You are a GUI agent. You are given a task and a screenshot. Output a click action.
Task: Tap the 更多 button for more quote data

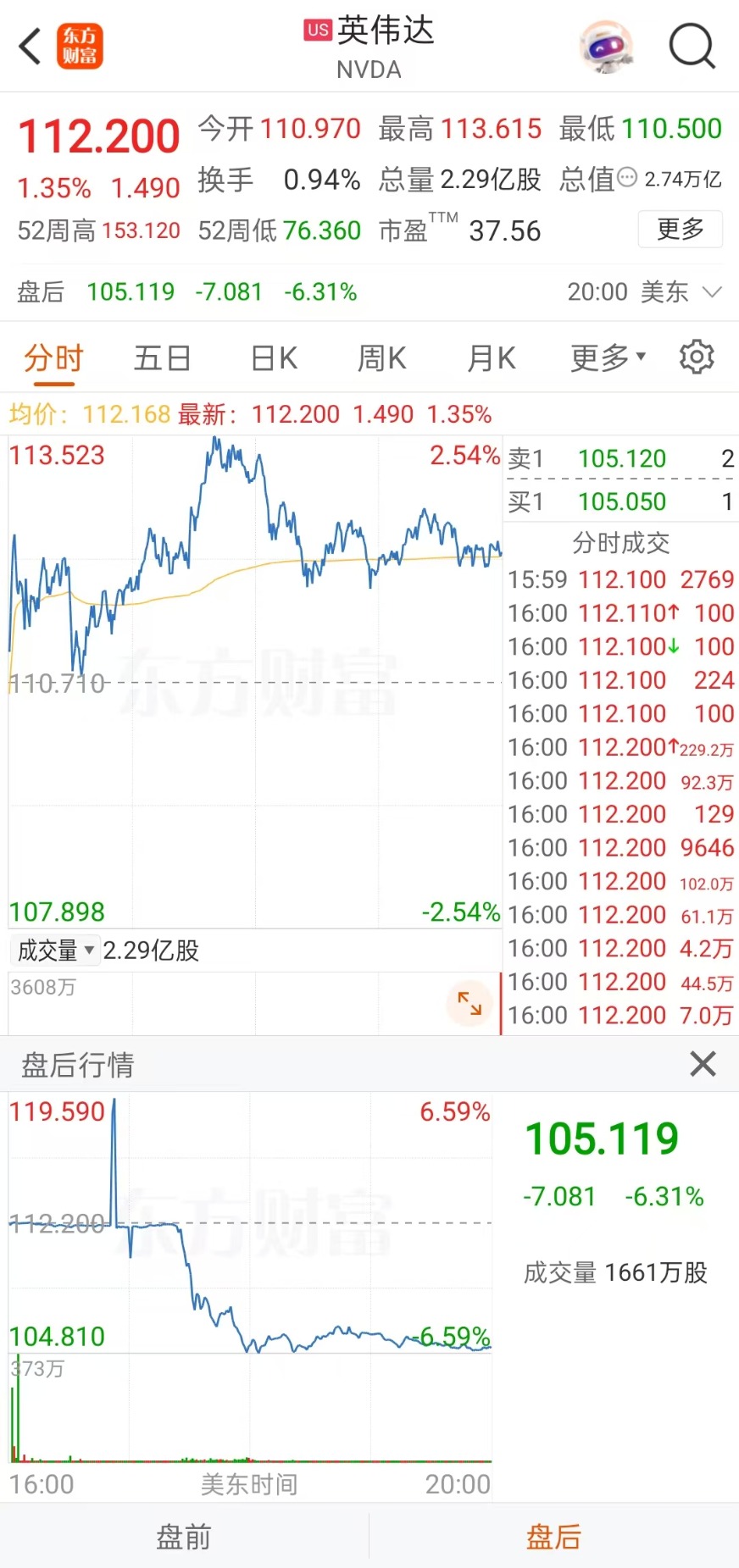click(680, 229)
